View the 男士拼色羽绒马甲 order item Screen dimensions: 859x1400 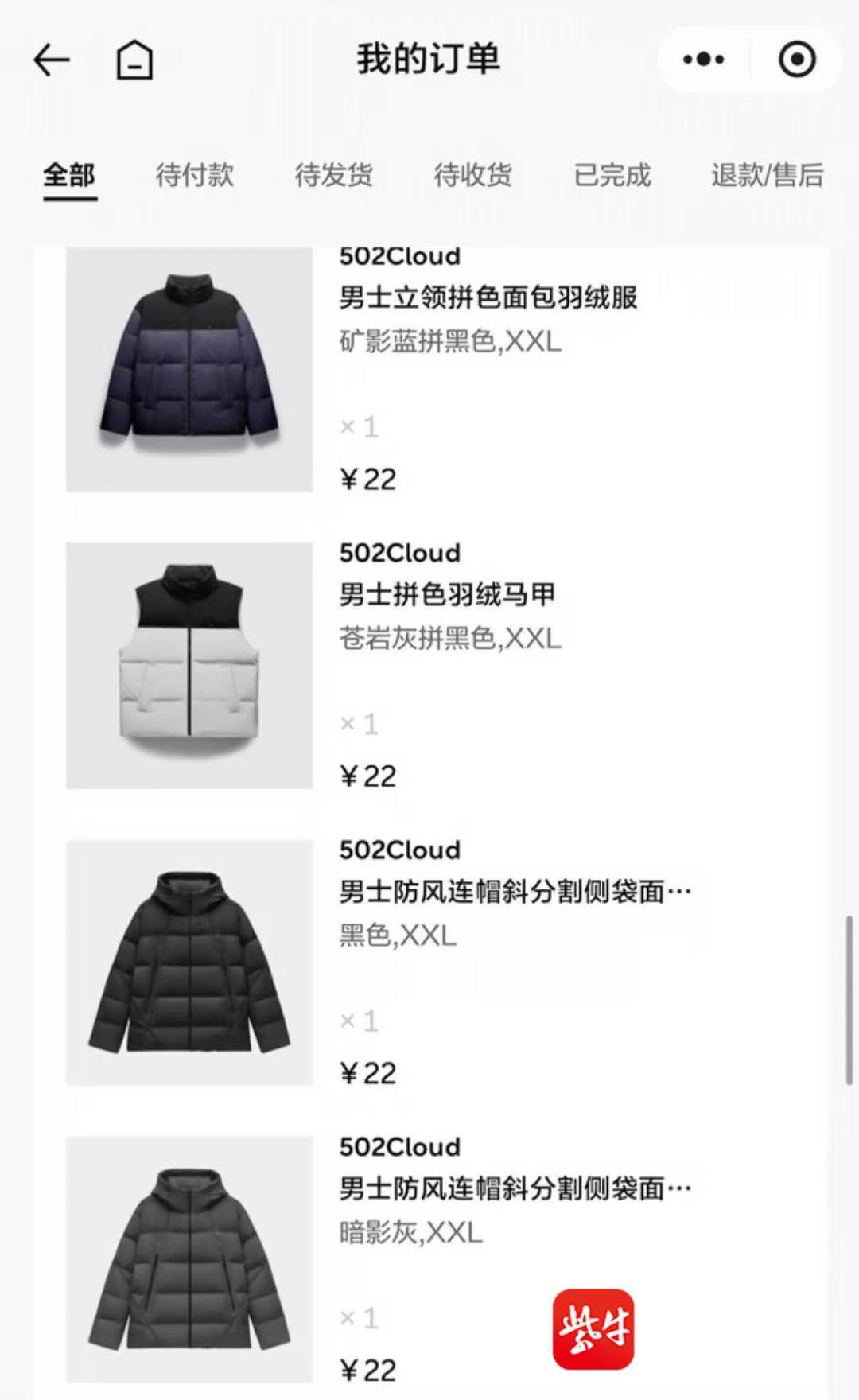tap(447, 595)
